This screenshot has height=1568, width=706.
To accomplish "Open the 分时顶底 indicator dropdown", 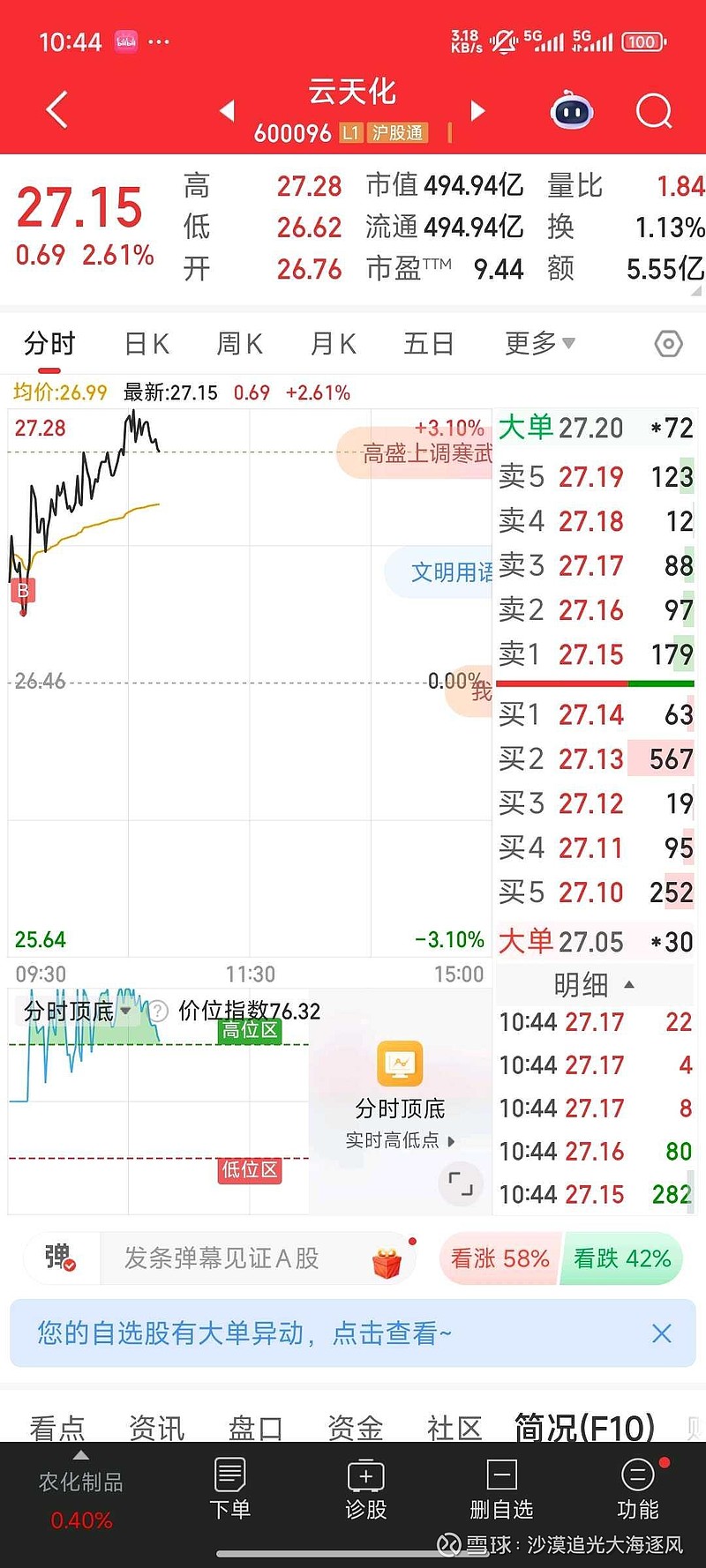I will pyautogui.click(x=77, y=1011).
